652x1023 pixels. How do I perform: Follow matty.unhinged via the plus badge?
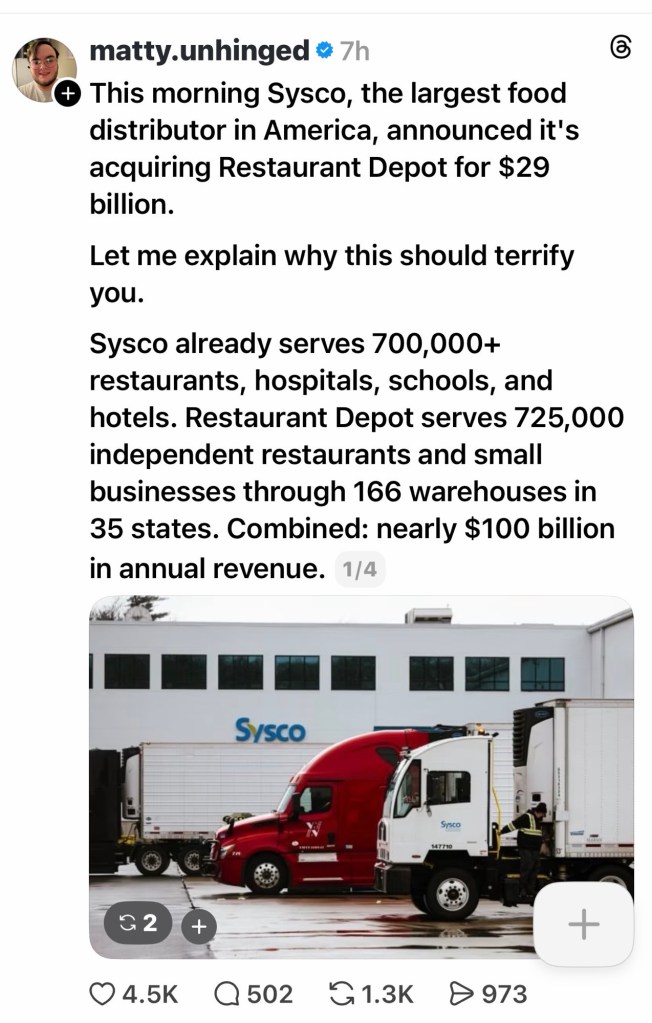(x=68, y=96)
